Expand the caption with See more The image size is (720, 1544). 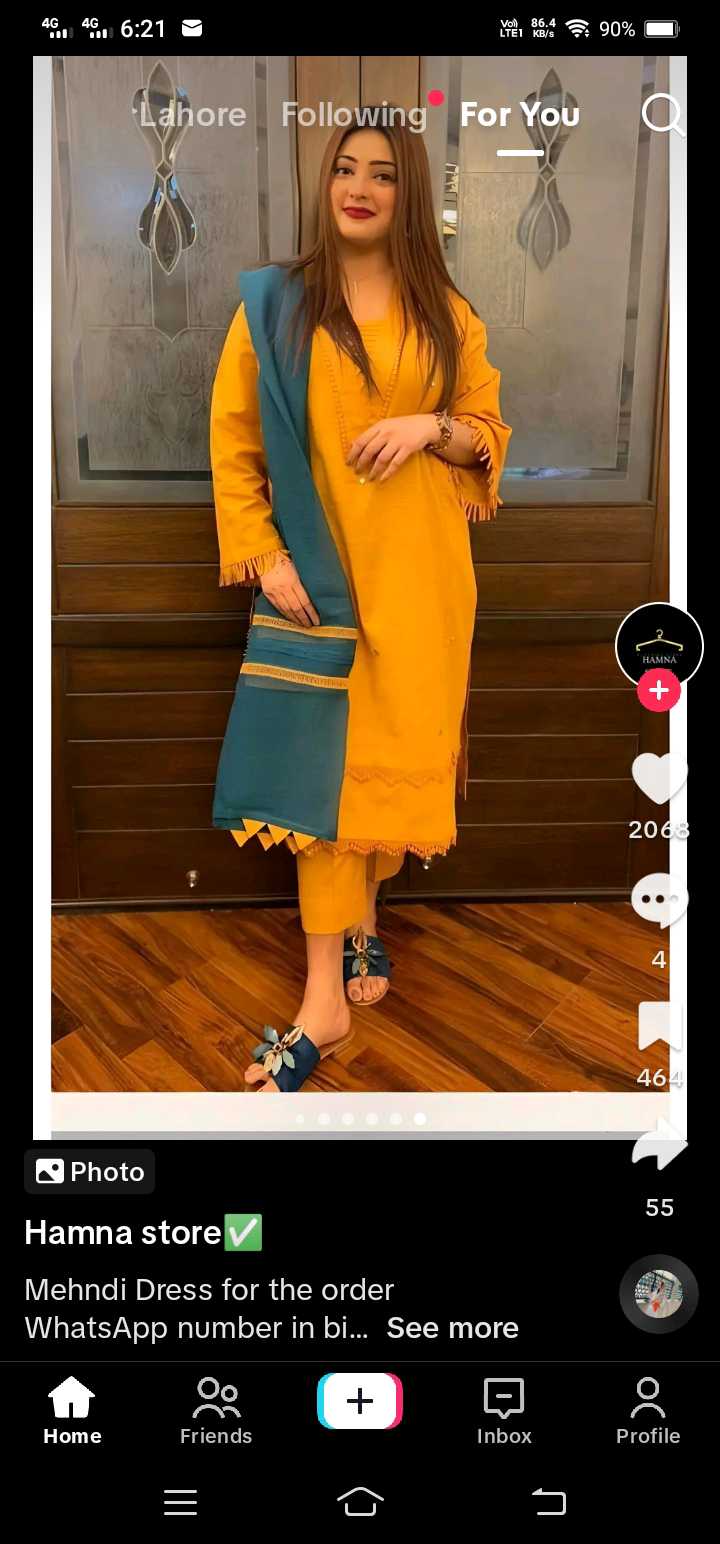452,1328
